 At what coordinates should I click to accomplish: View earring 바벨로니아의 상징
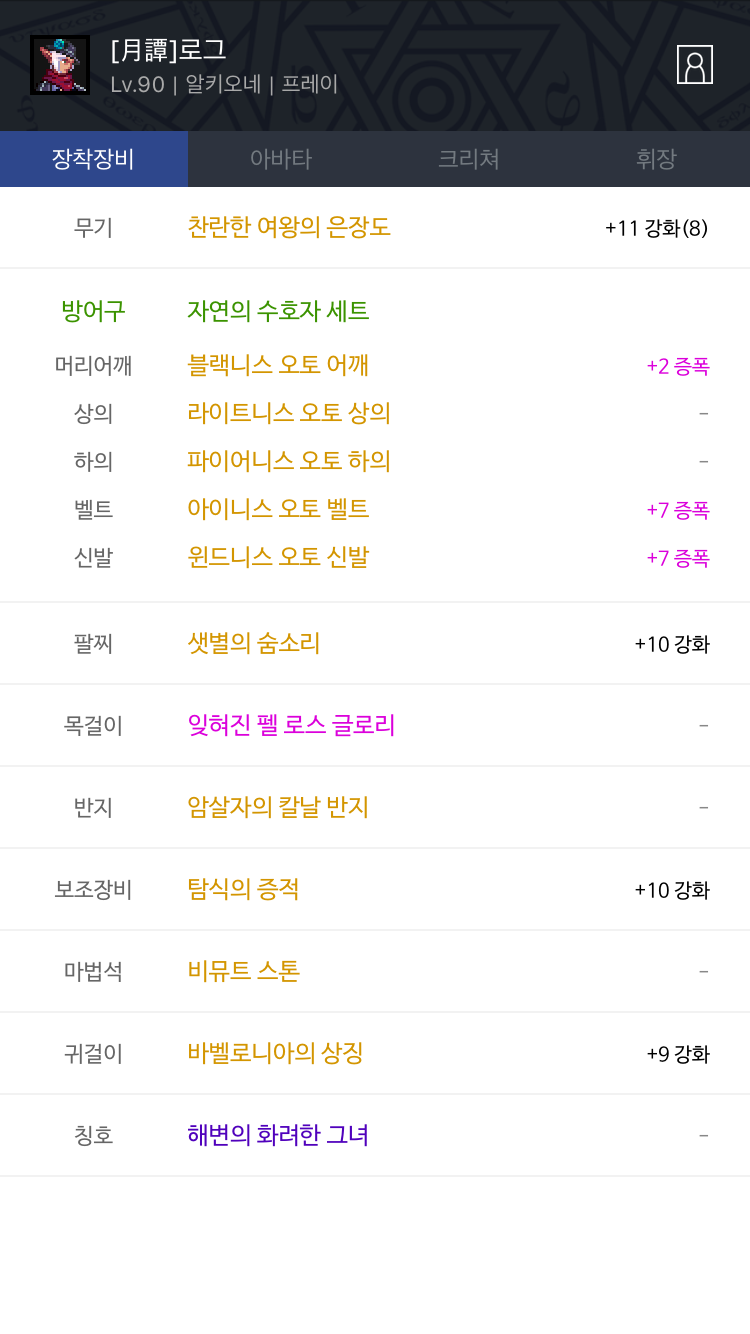click(x=275, y=1053)
